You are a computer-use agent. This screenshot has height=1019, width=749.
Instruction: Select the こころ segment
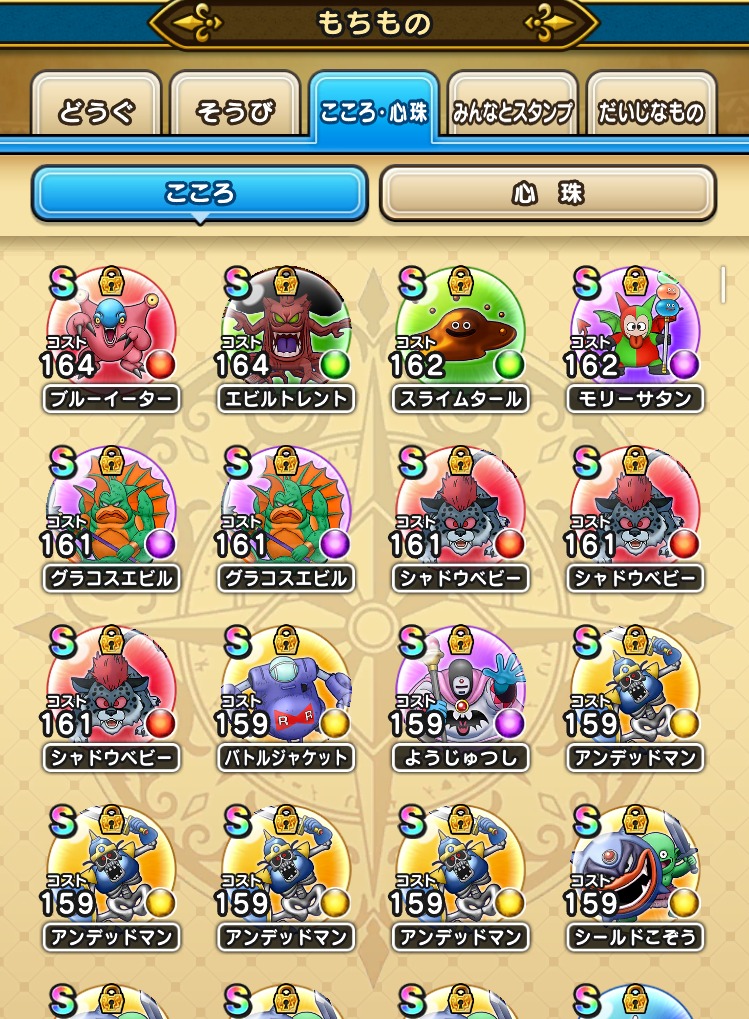(200, 193)
